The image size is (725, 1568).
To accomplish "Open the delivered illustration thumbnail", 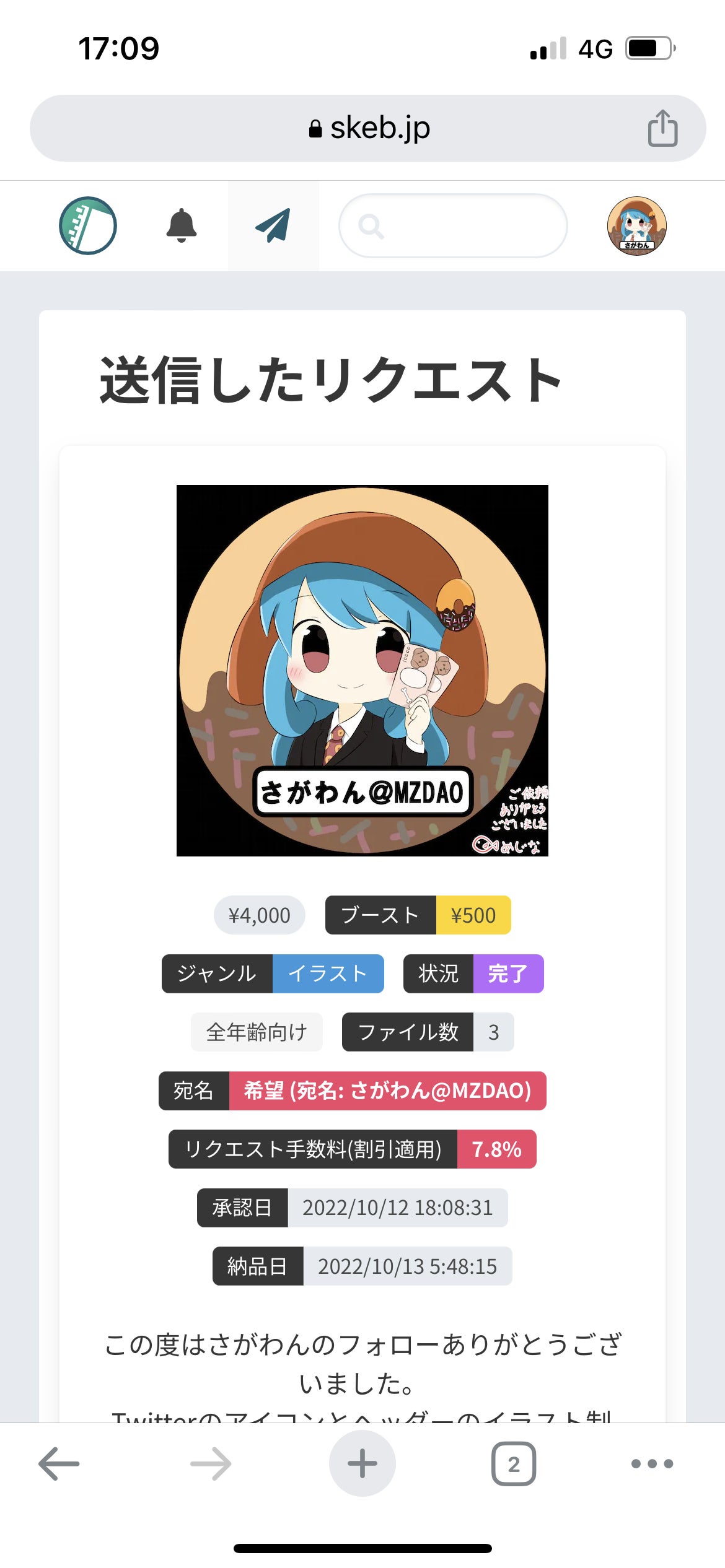I will [362, 670].
